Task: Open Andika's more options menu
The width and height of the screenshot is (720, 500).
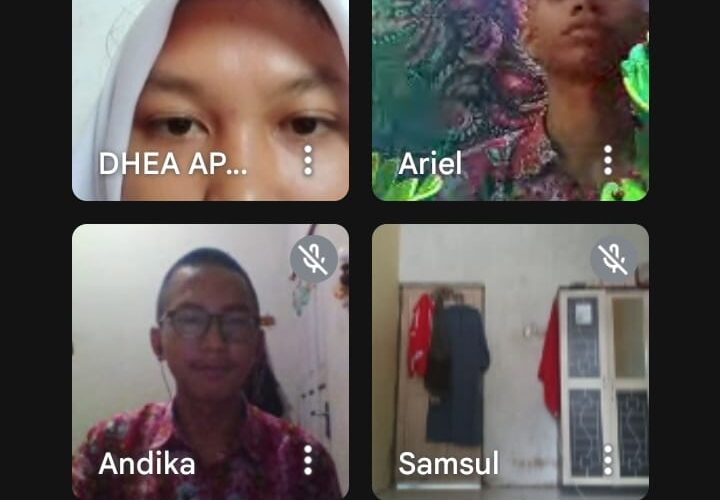Action: click(308, 460)
